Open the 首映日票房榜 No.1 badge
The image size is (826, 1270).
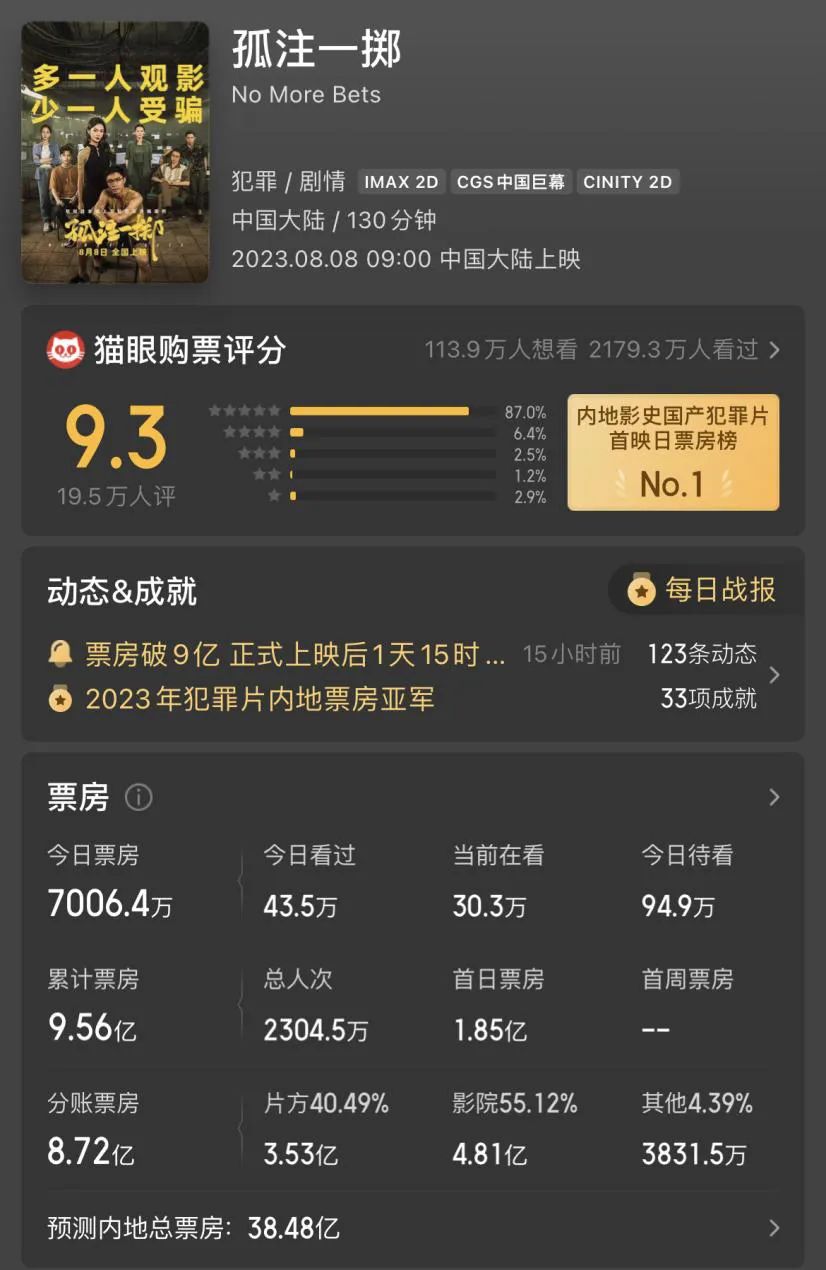point(673,452)
